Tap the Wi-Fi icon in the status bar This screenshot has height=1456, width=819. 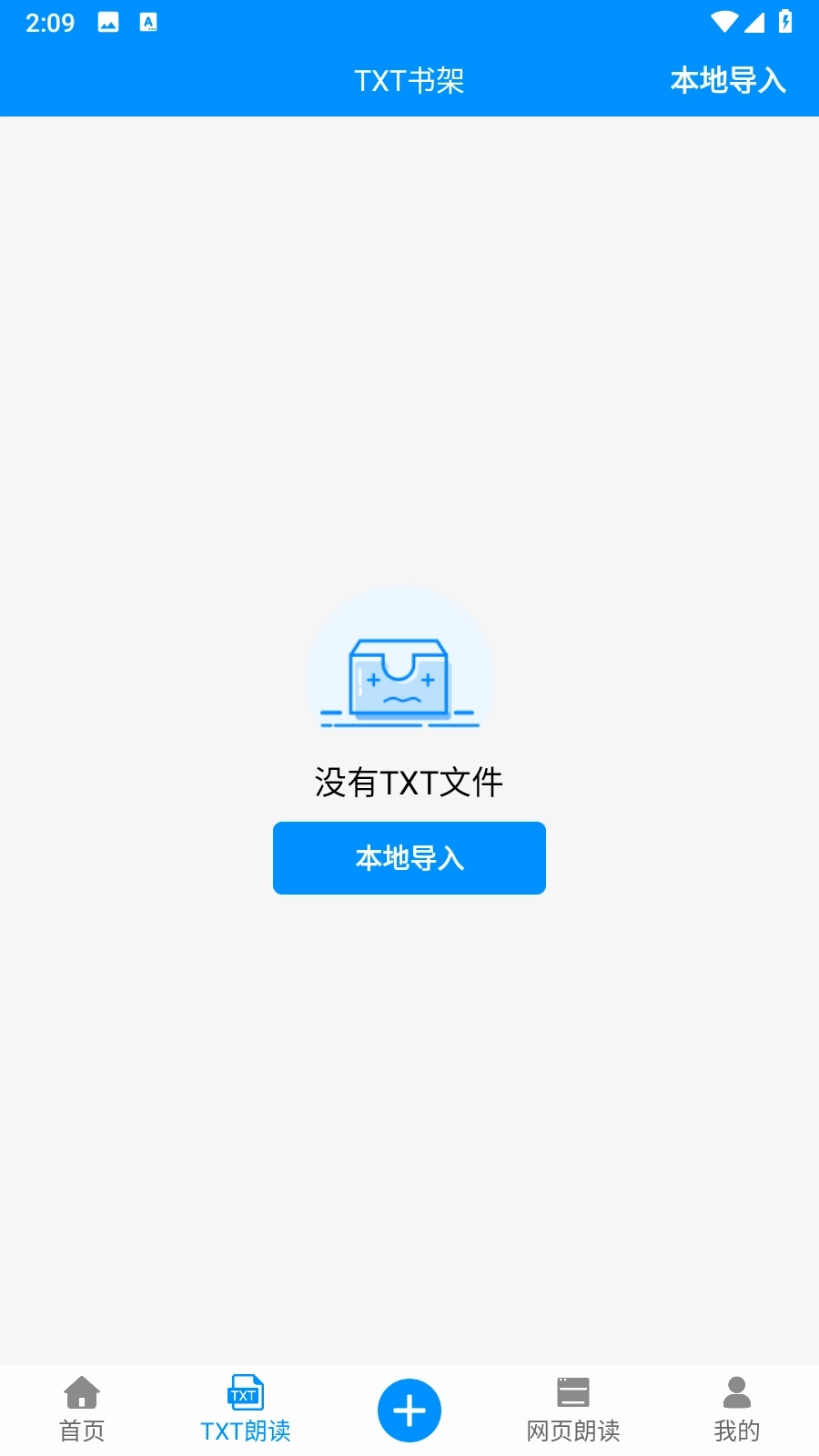[724, 23]
